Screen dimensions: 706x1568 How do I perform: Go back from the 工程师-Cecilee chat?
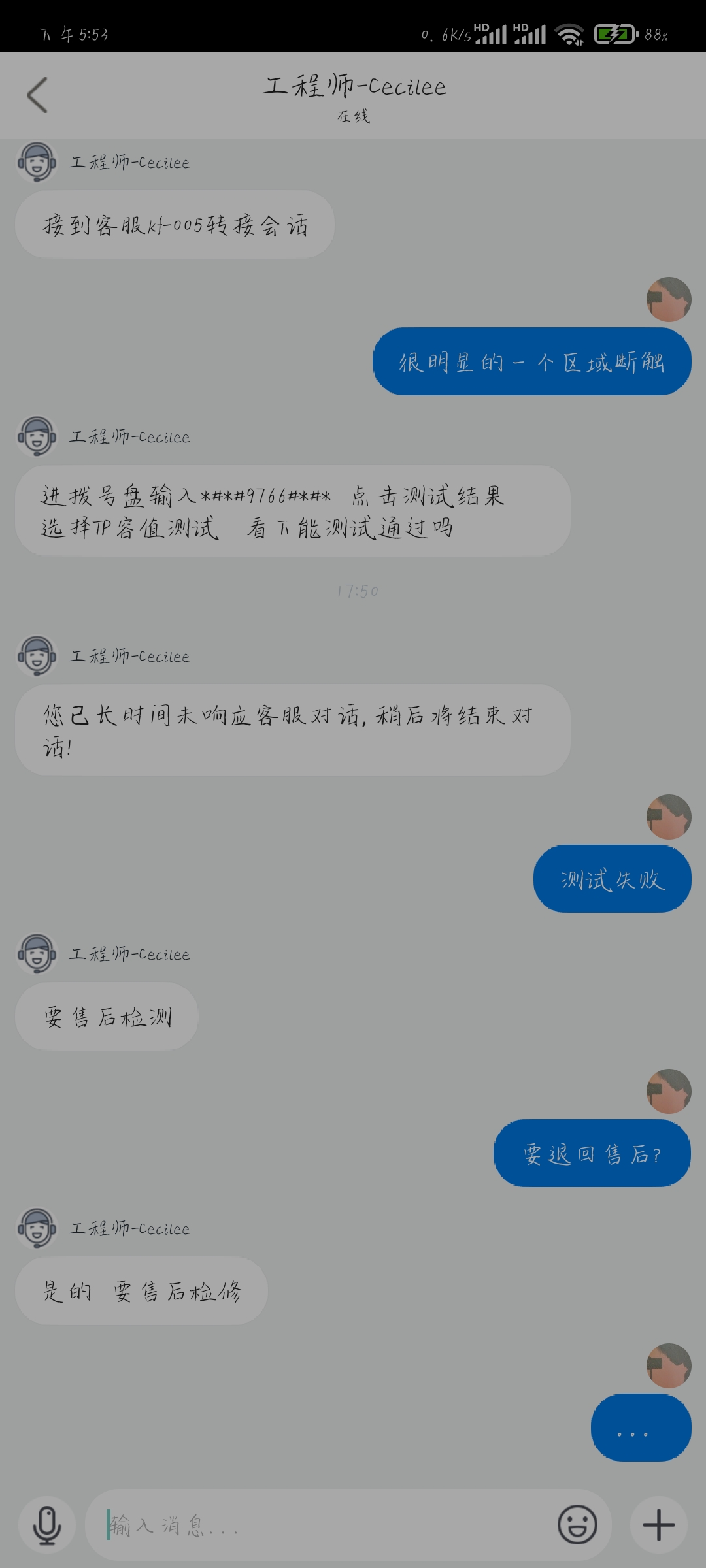(x=37, y=95)
